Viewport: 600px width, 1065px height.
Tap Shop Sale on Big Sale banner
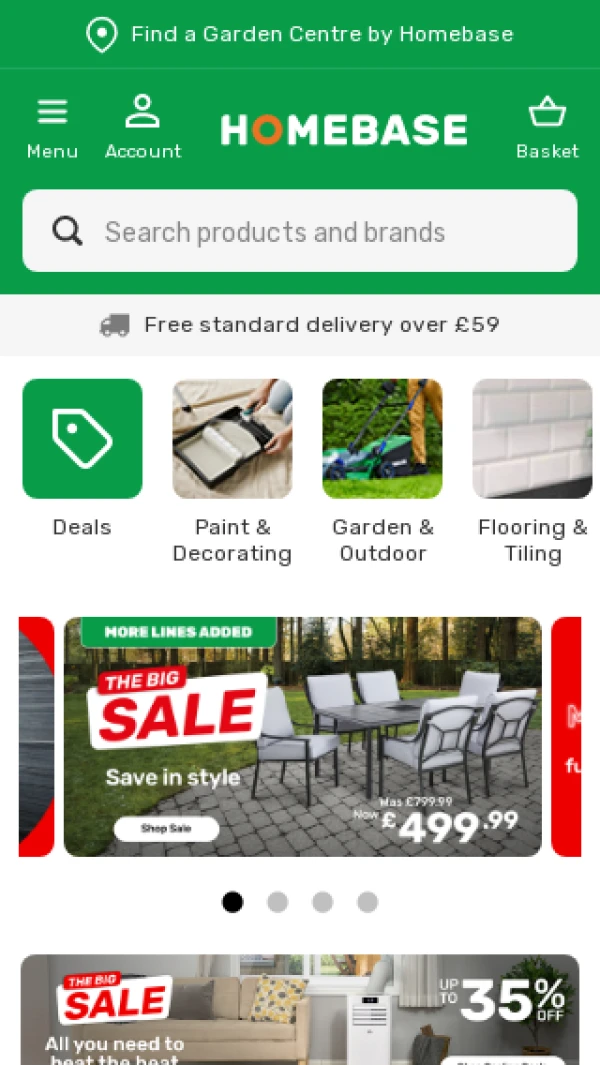click(x=166, y=829)
